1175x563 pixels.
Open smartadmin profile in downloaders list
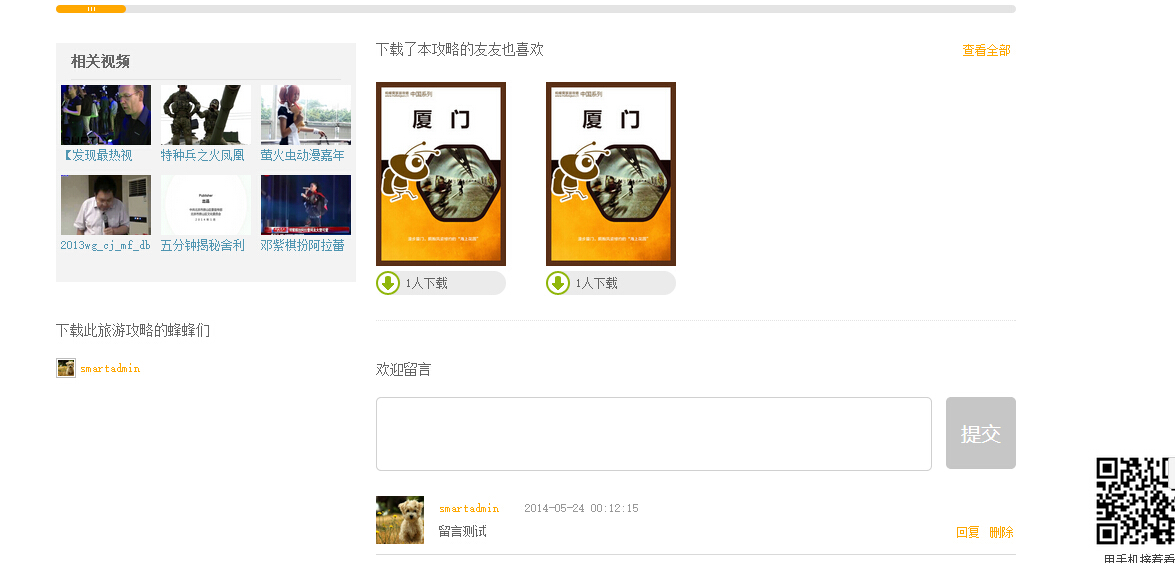[x=110, y=369]
